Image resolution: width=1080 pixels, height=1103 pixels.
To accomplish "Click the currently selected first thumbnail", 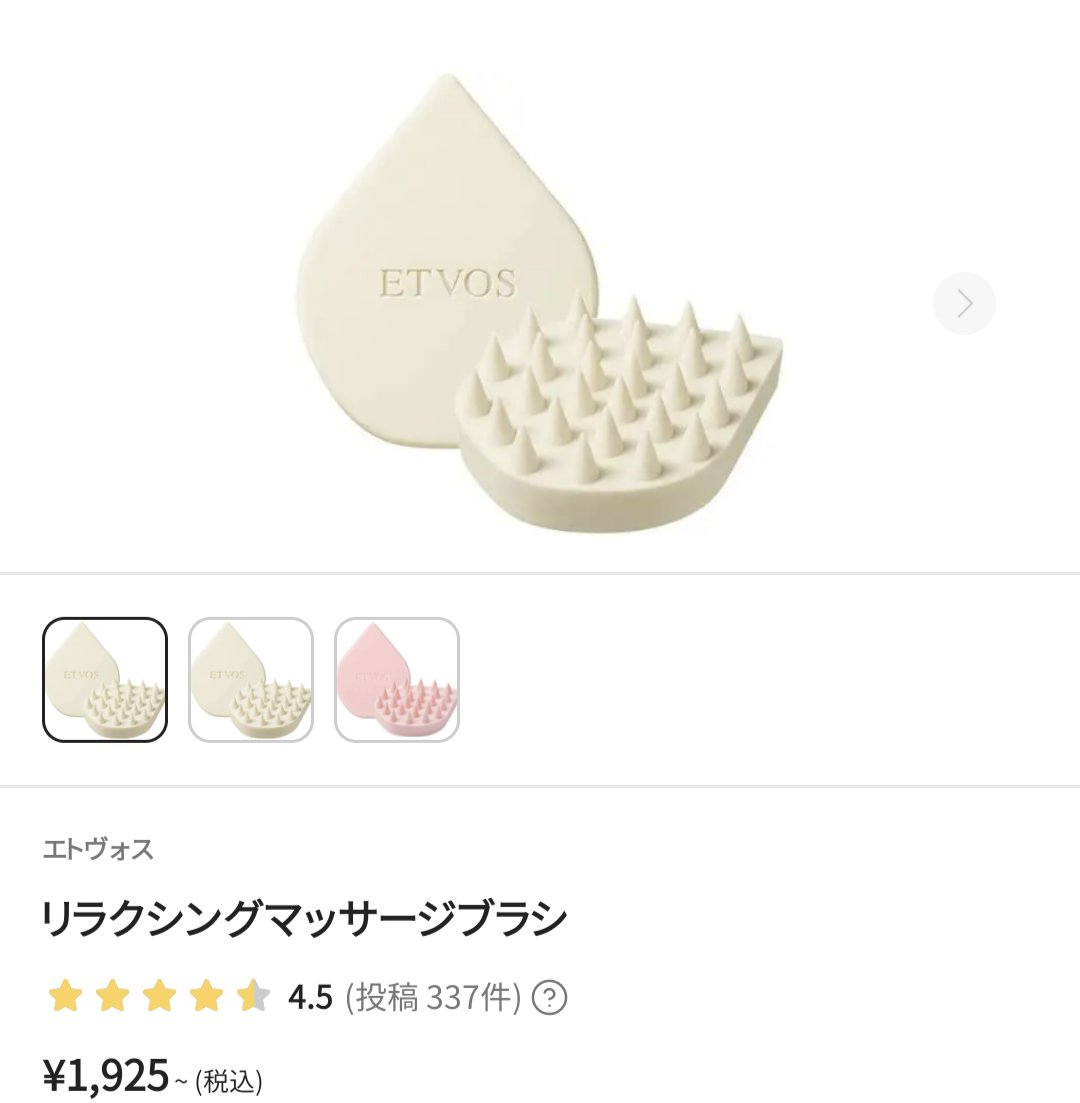I will tap(104, 678).
